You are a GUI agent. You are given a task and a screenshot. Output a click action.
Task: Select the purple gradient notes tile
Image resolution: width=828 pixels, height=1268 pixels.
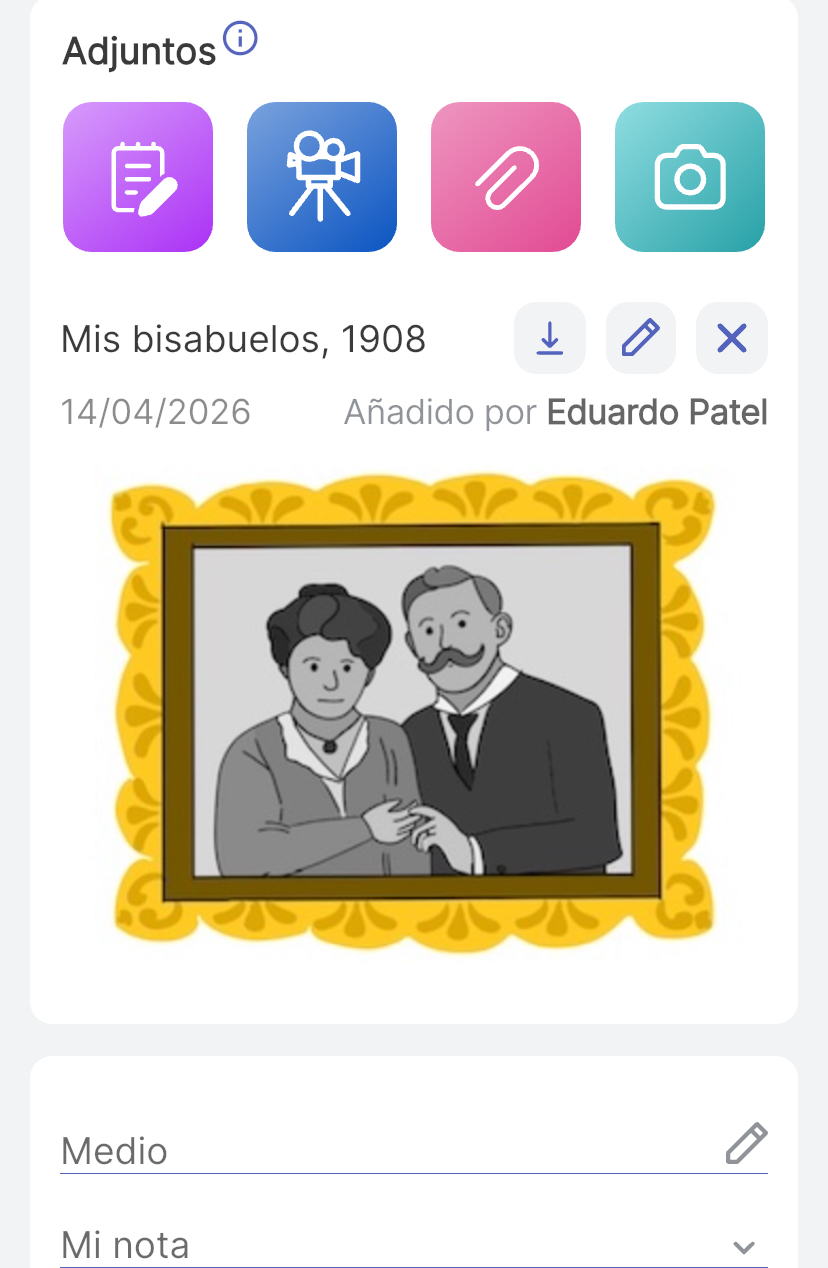pyautogui.click(x=137, y=176)
